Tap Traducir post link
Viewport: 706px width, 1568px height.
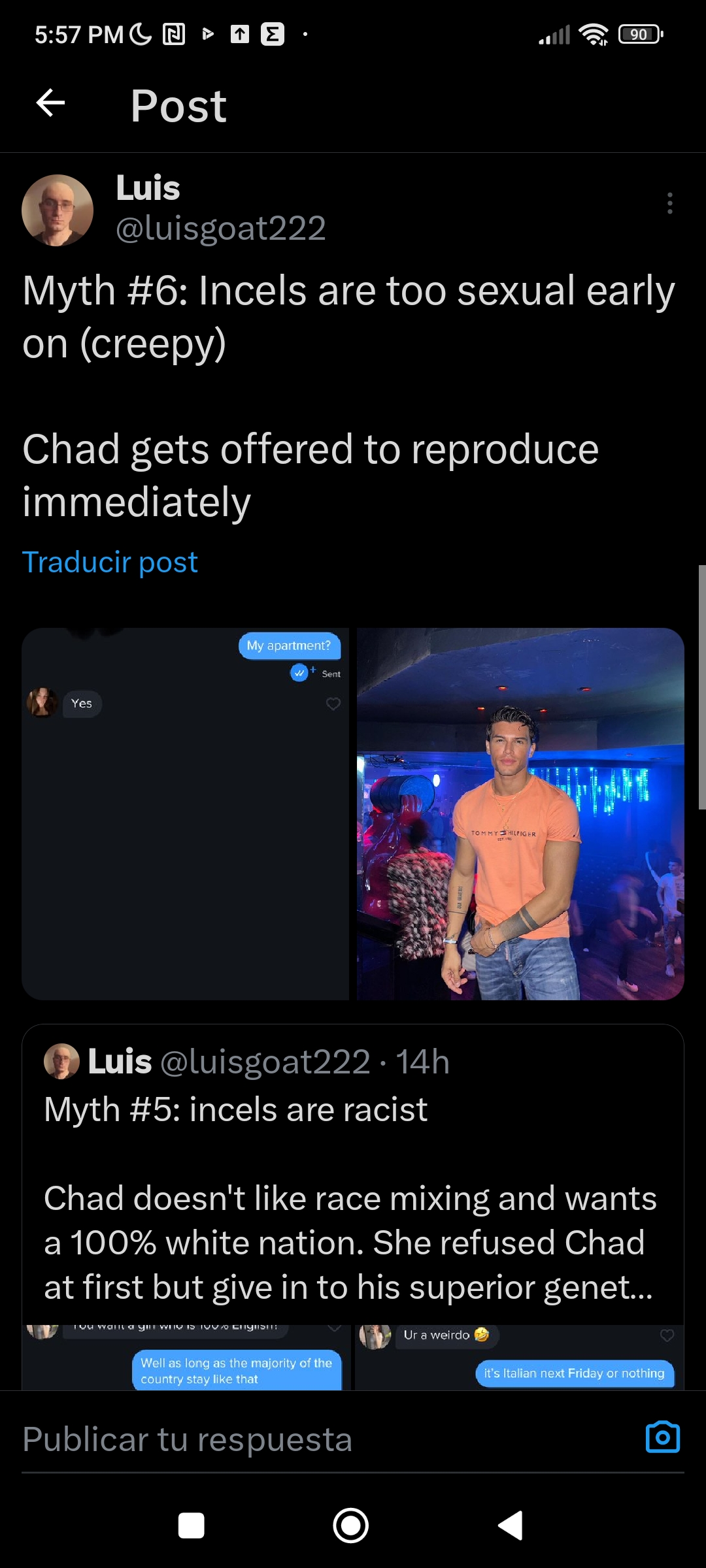(x=110, y=563)
